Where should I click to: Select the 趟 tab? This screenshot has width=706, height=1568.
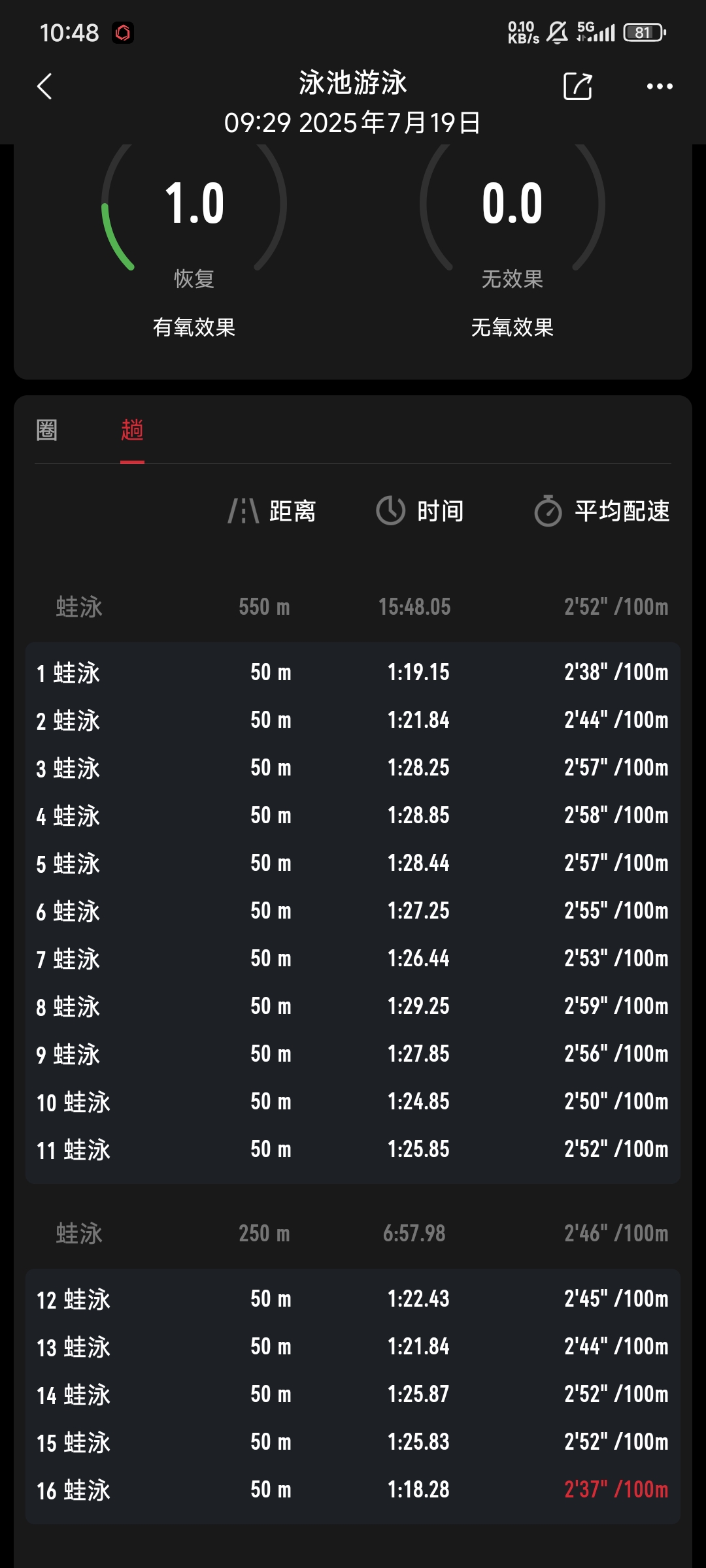click(132, 430)
